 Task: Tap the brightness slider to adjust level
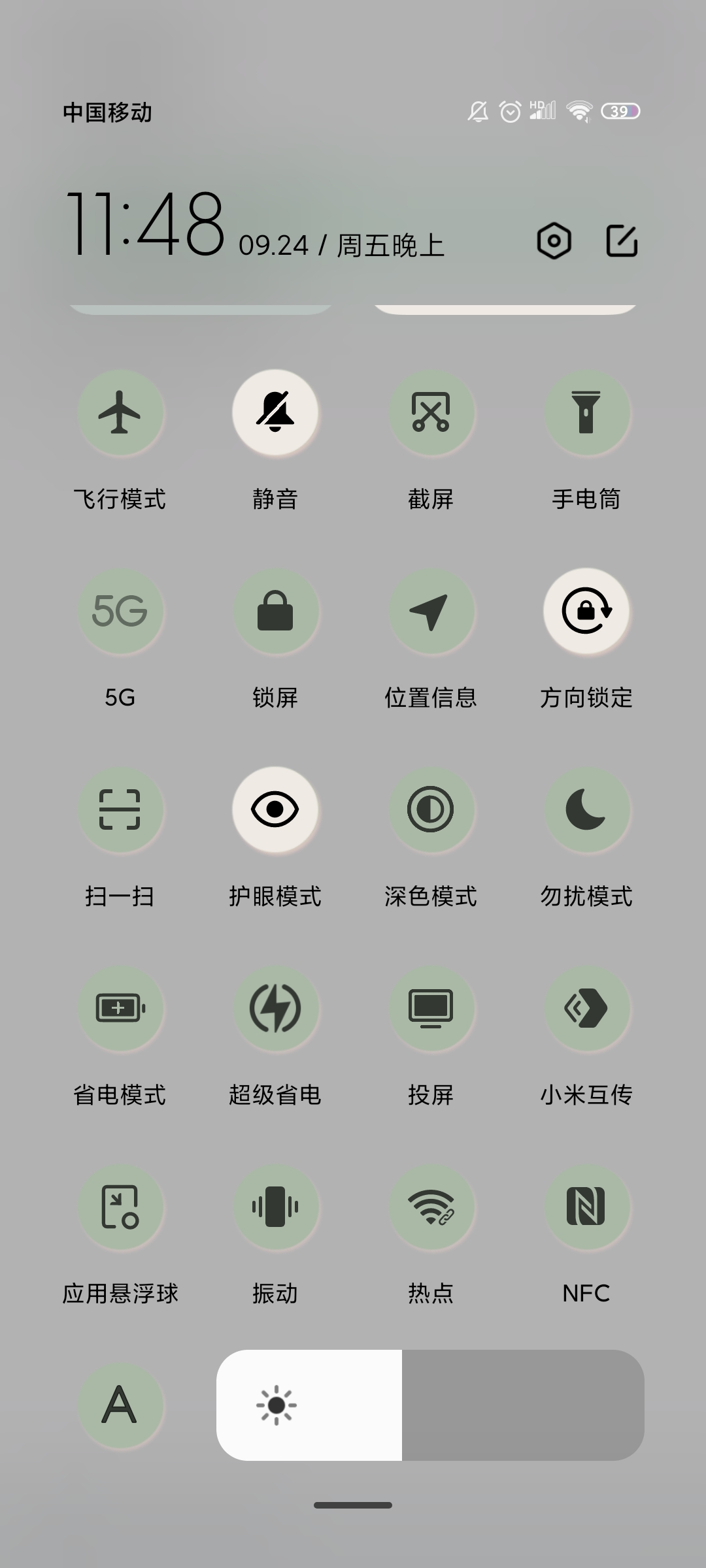430,1405
